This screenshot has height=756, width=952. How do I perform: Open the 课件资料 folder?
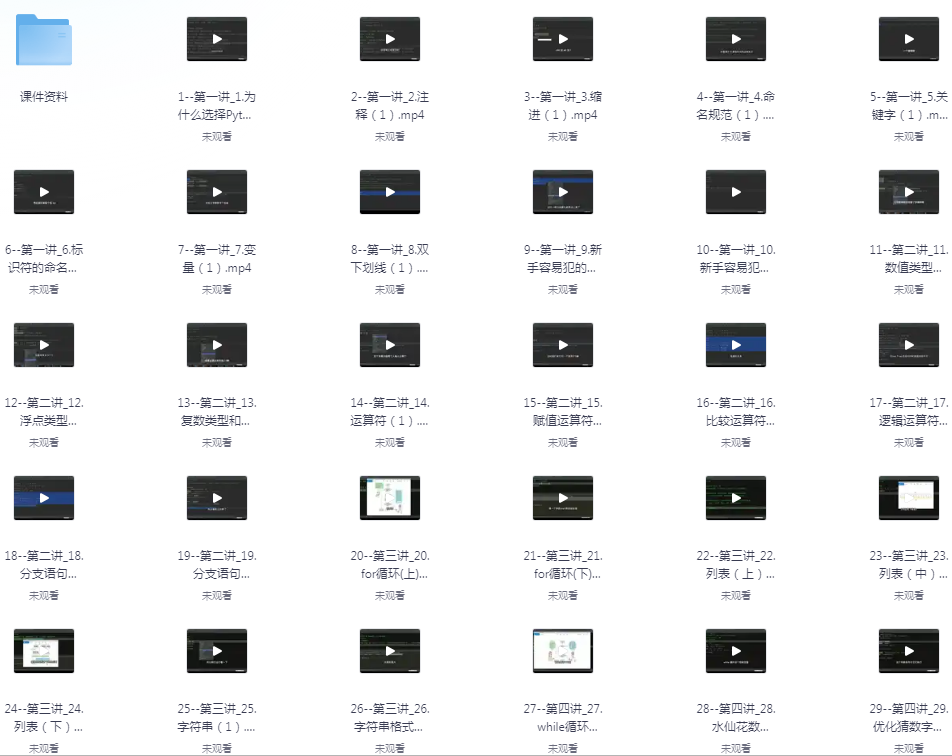tap(43, 40)
